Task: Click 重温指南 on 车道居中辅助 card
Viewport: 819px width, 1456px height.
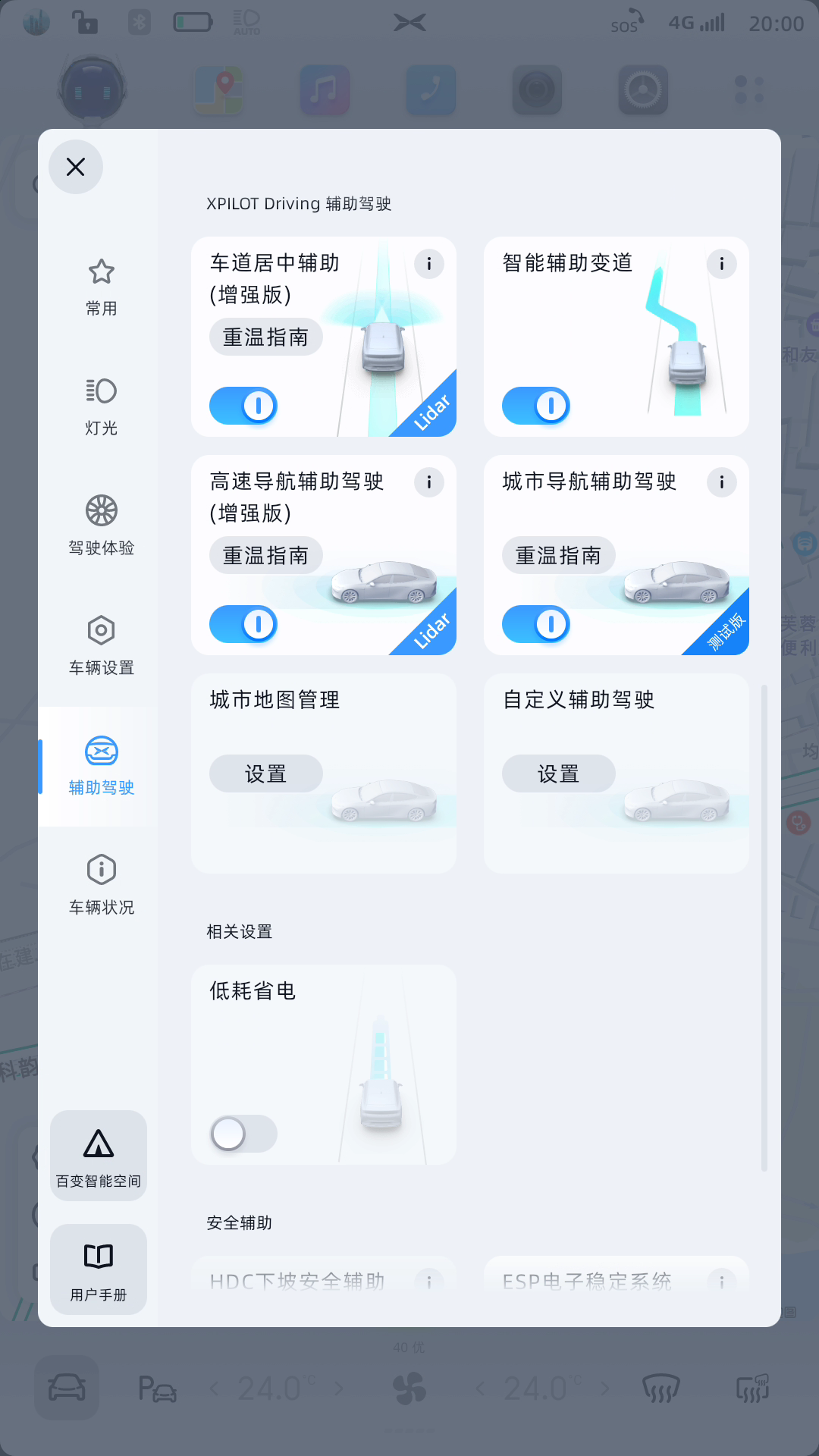Action: [x=265, y=337]
